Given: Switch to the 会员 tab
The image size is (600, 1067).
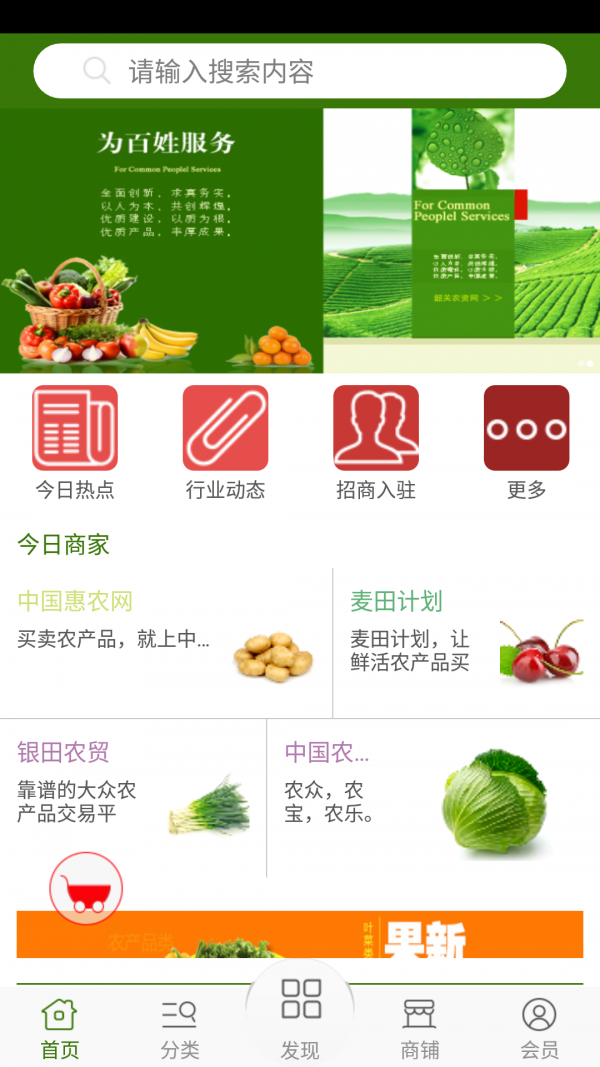Looking at the screenshot, I should click(x=539, y=1028).
